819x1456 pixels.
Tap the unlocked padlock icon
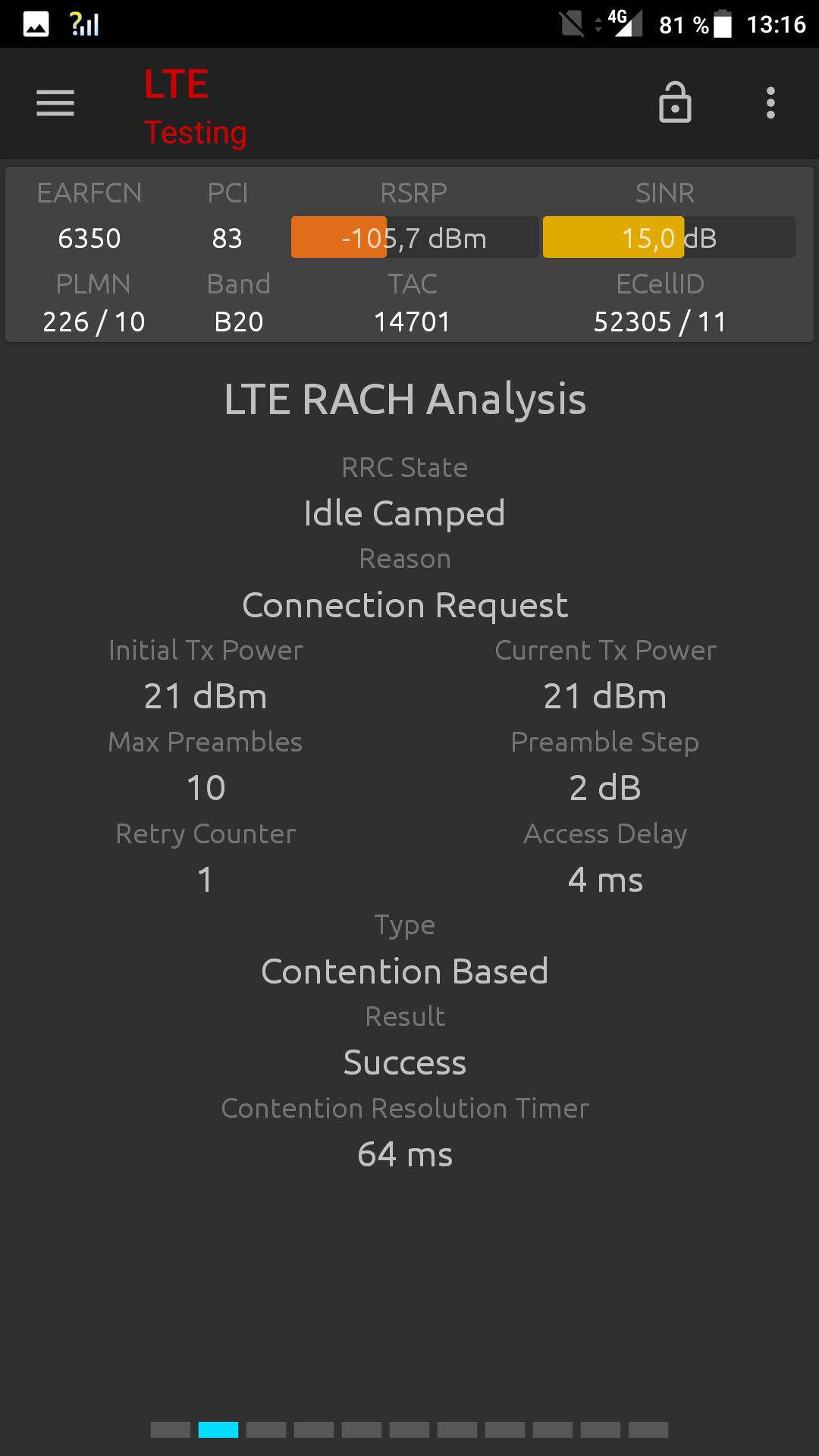click(x=675, y=102)
